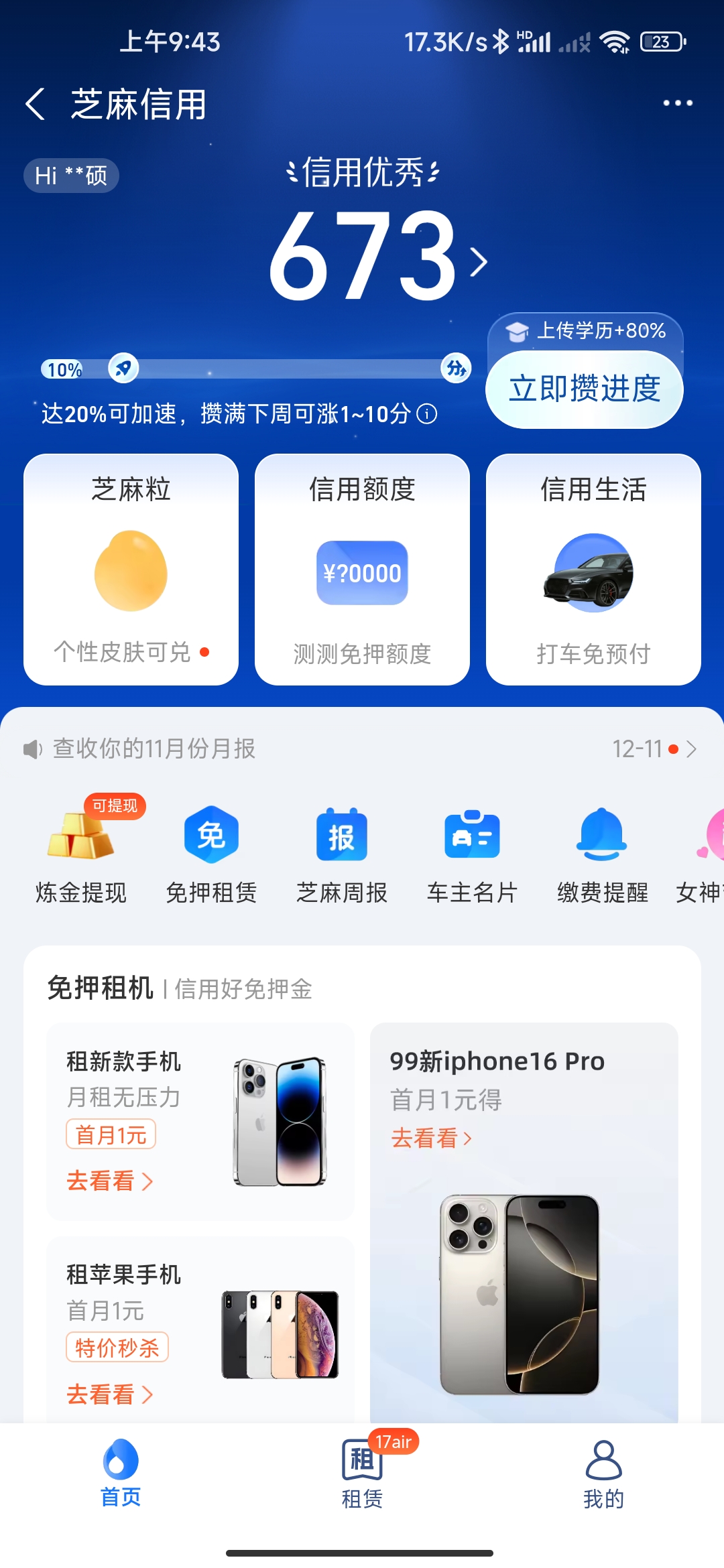Open the 芝麻粒 card
Viewport: 724px width, 1568px height.
coord(131,569)
